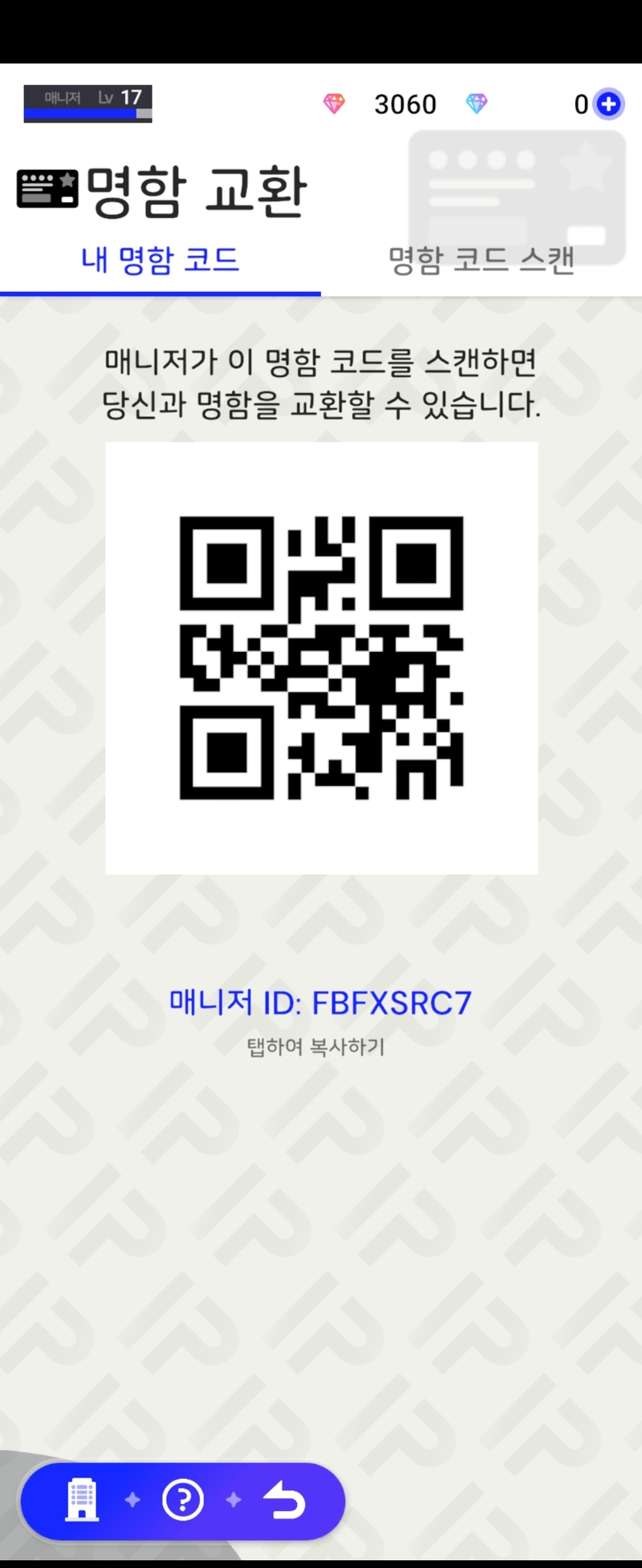Viewport: 642px width, 1568px height.
Task: Open the building home icon
Action: 82,1499
